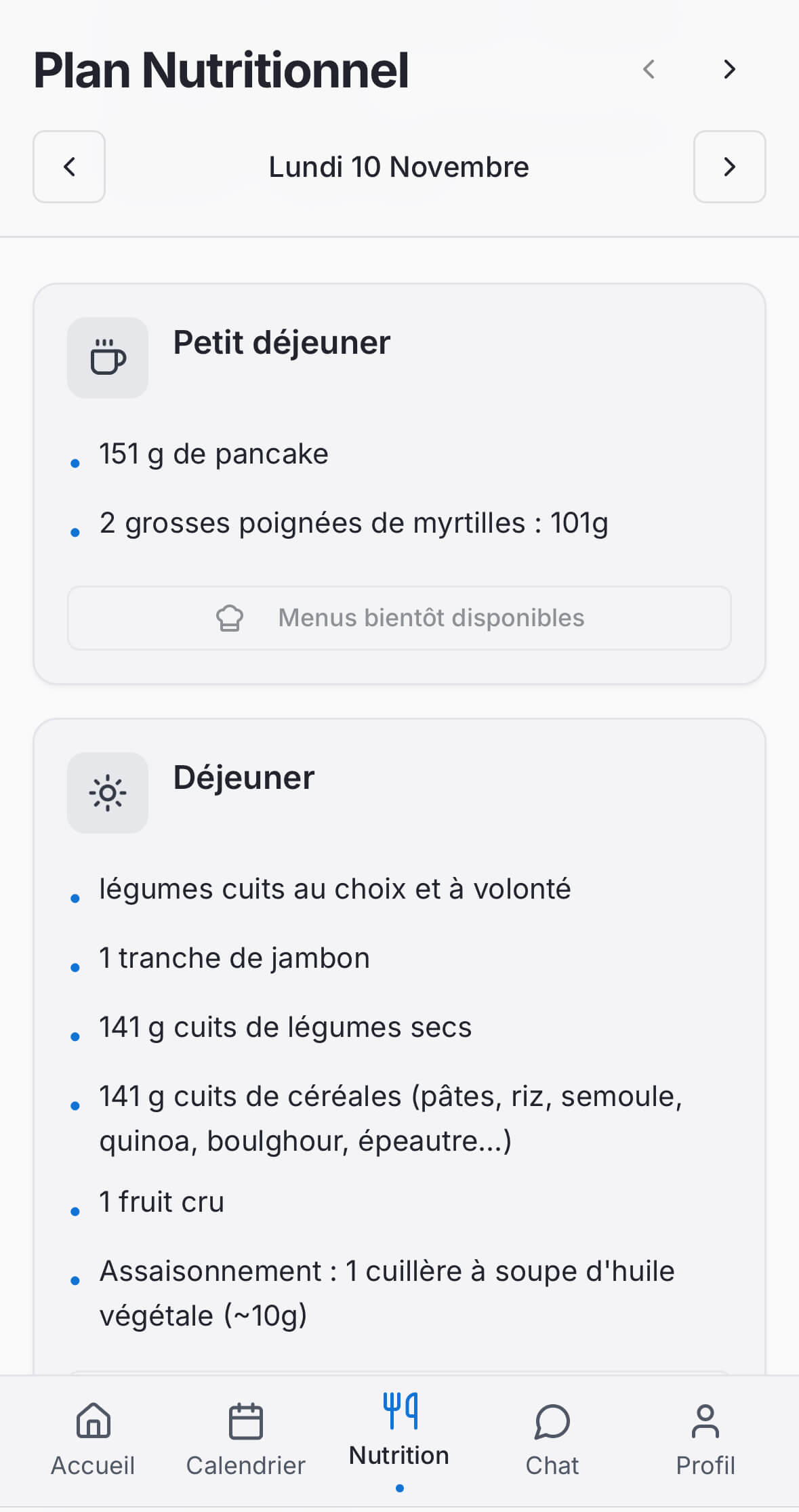Viewport: 799px width, 1512px height.
Task: Go to the previous day with the boxed arrow
Action: (69, 167)
